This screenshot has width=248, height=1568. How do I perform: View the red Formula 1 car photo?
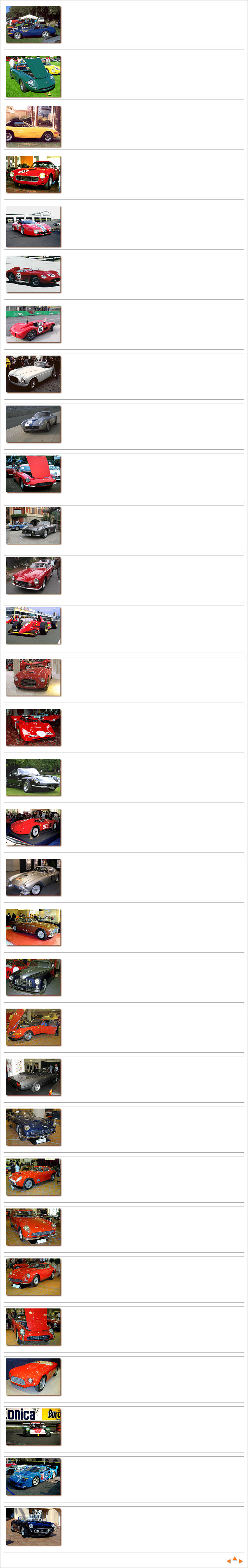pos(33,625)
